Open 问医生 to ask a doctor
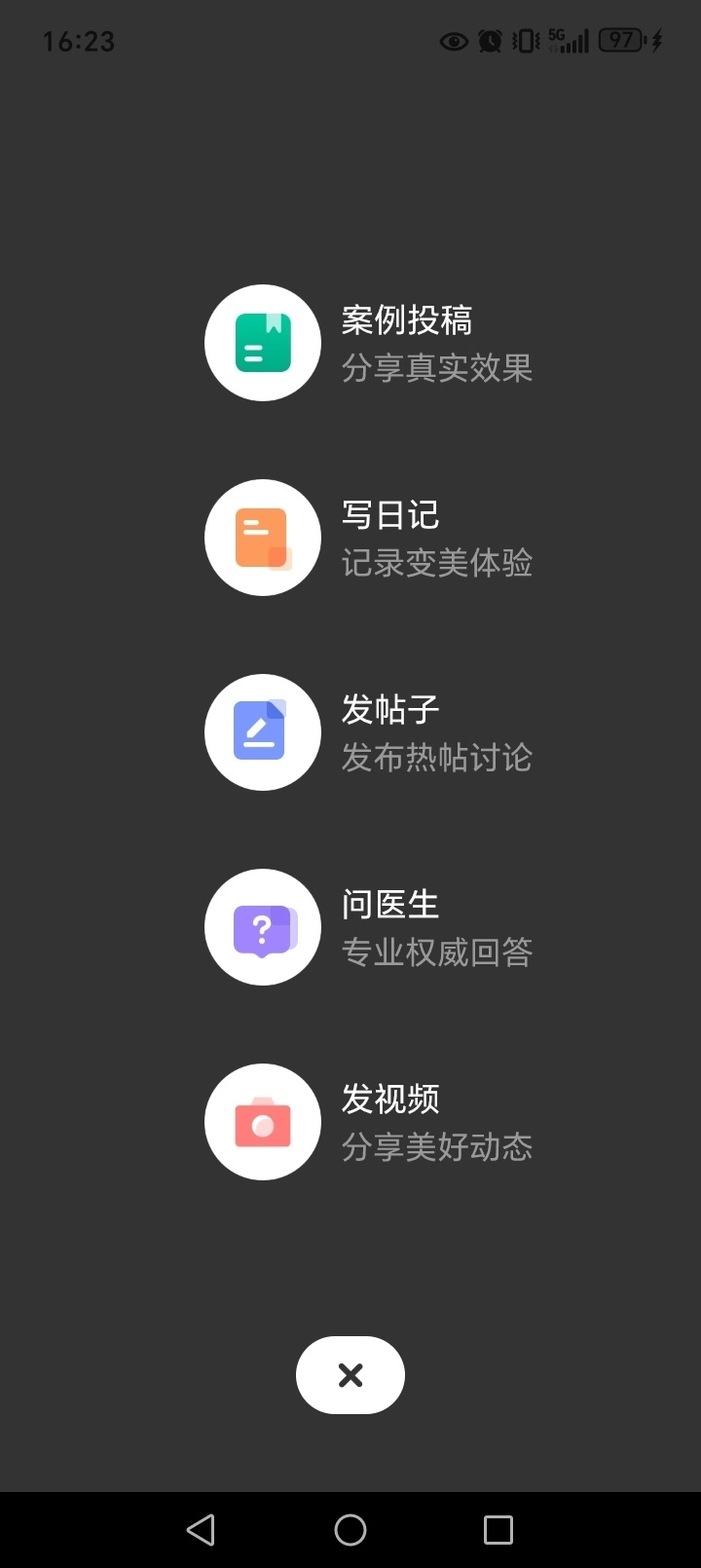701x1568 pixels. tap(263, 927)
